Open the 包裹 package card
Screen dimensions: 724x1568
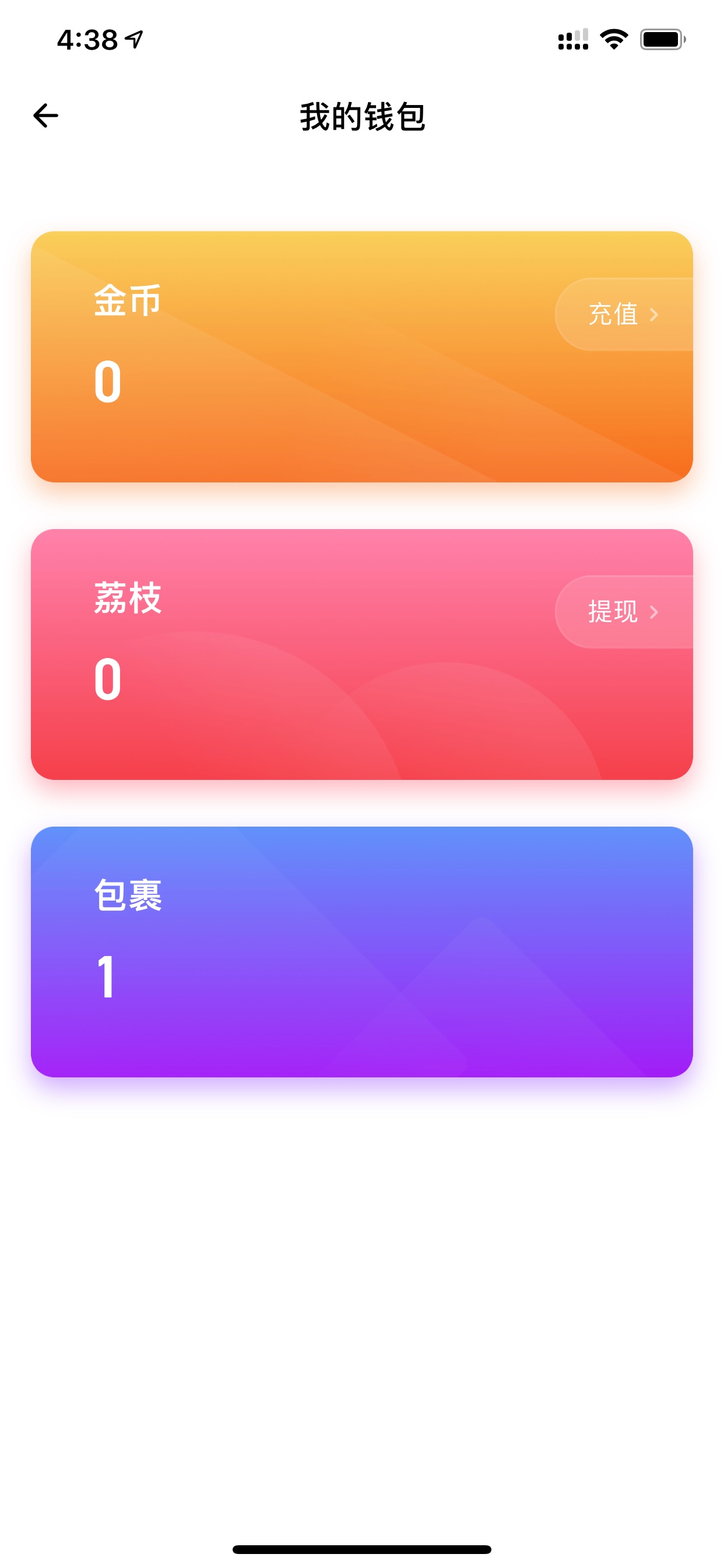pos(362,952)
